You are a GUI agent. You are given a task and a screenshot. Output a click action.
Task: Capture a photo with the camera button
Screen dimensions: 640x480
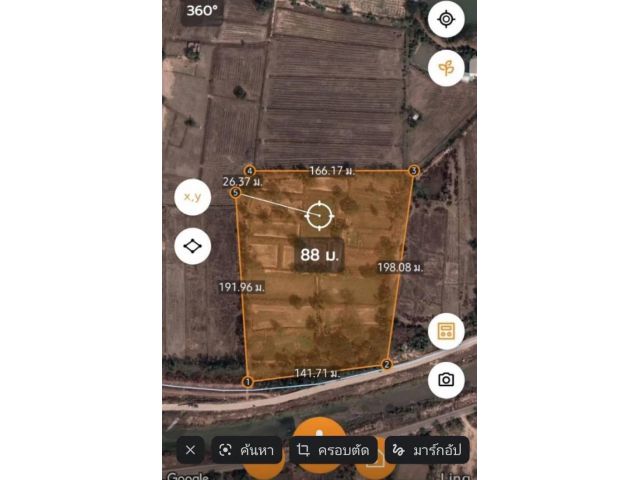pos(446,379)
